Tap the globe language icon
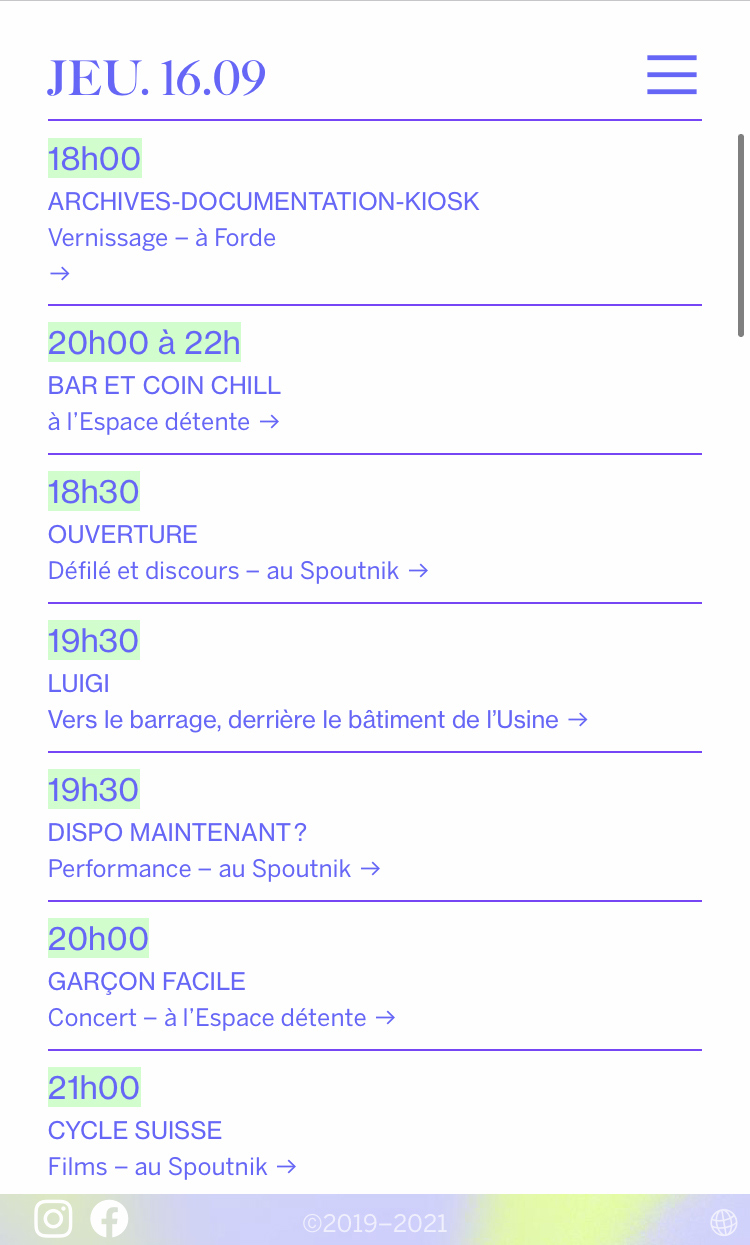 coord(724,1222)
